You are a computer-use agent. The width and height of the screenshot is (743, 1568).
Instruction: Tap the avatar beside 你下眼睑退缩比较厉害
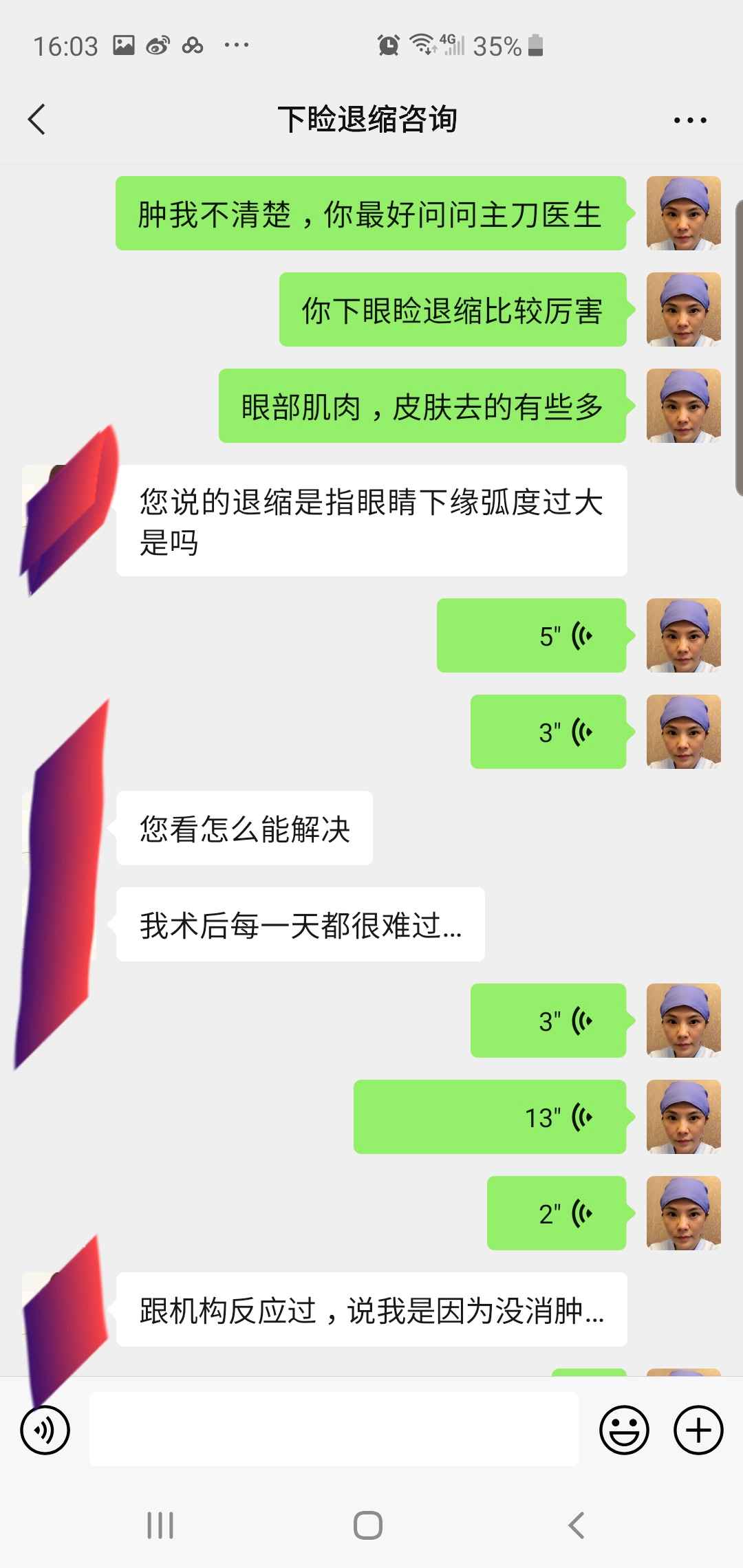[683, 309]
